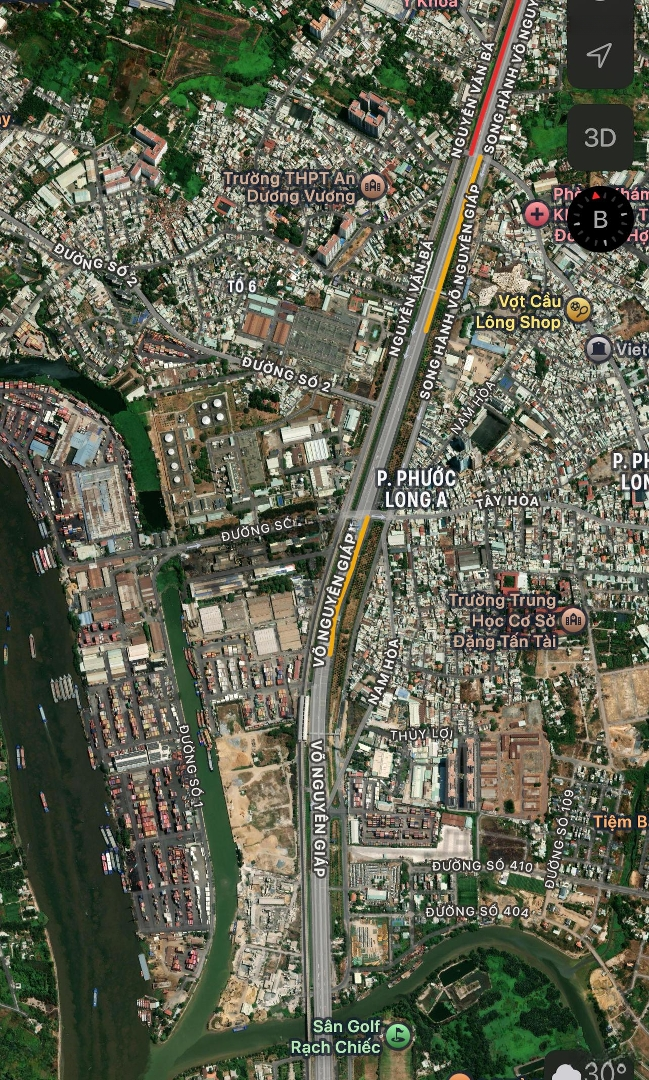Screen dimensions: 649x1080
Task: Switch the map to 3D view
Action: tap(599, 138)
